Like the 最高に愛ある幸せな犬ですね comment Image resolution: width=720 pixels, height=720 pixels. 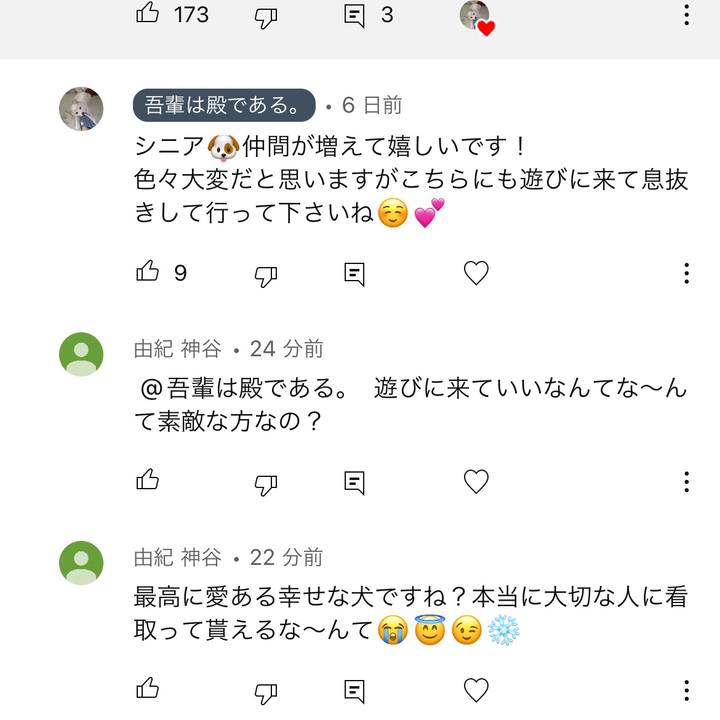[x=147, y=688]
